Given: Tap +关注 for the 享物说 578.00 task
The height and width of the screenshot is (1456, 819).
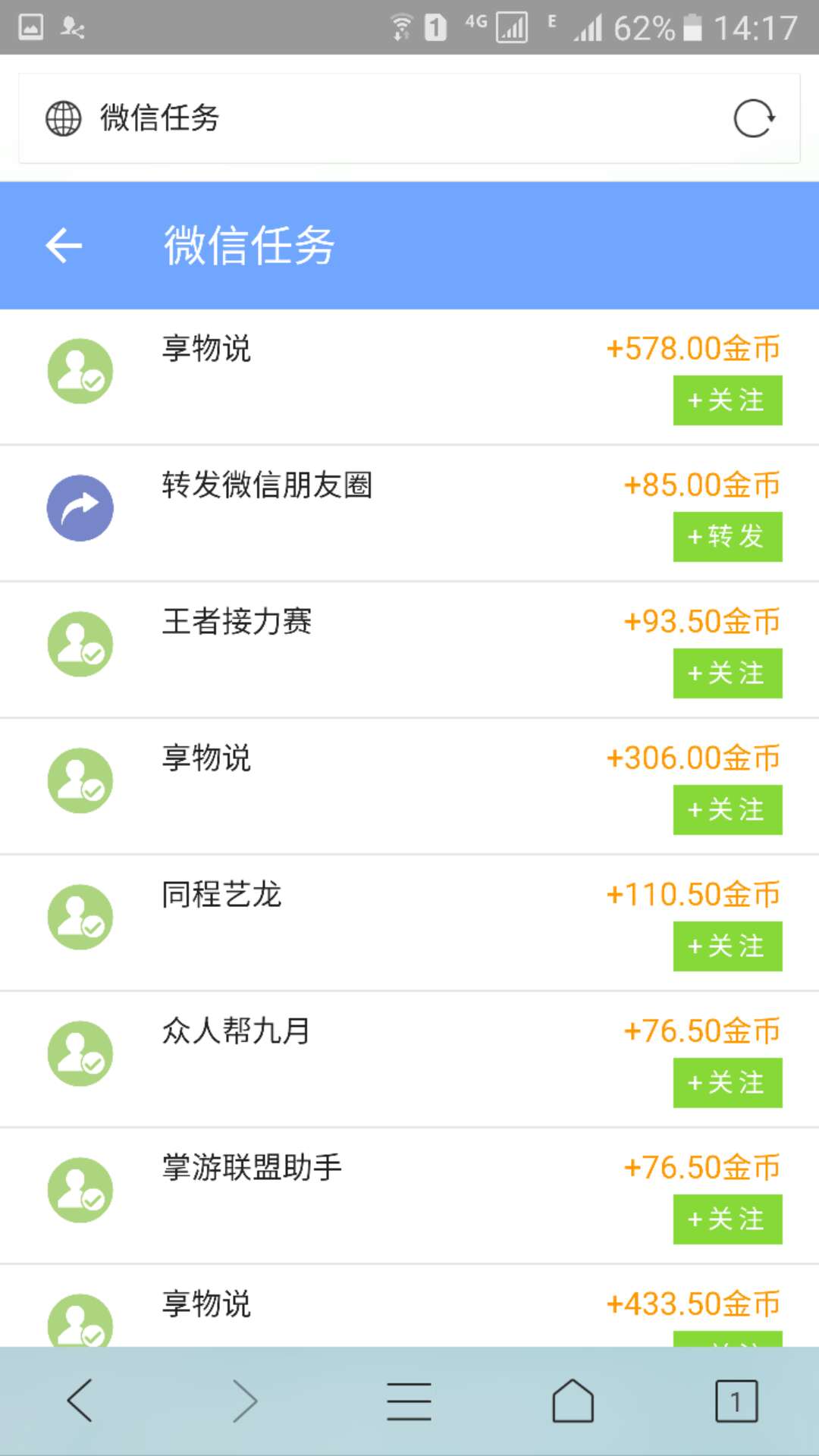Looking at the screenshot, I should [727, 400].
